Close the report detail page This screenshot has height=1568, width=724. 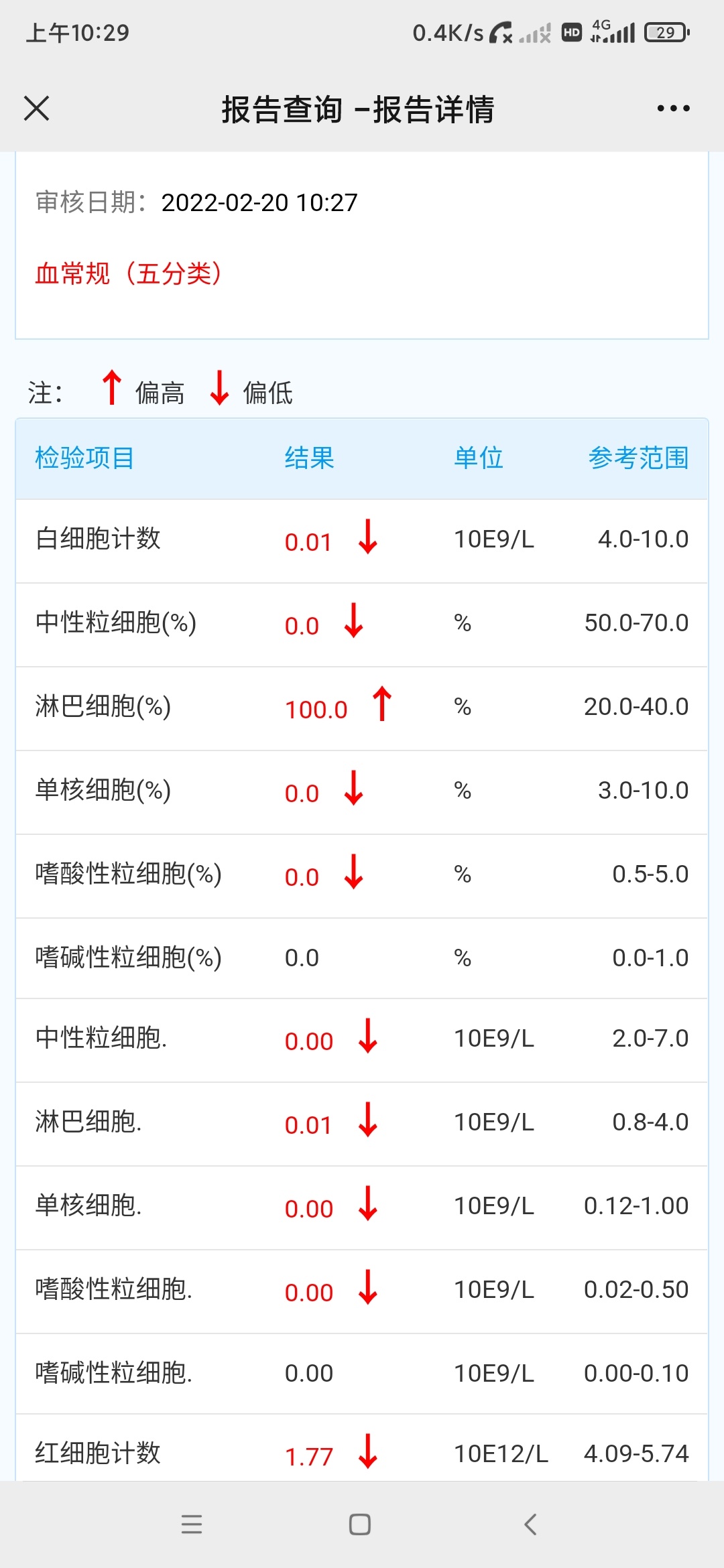pos(36,109)
